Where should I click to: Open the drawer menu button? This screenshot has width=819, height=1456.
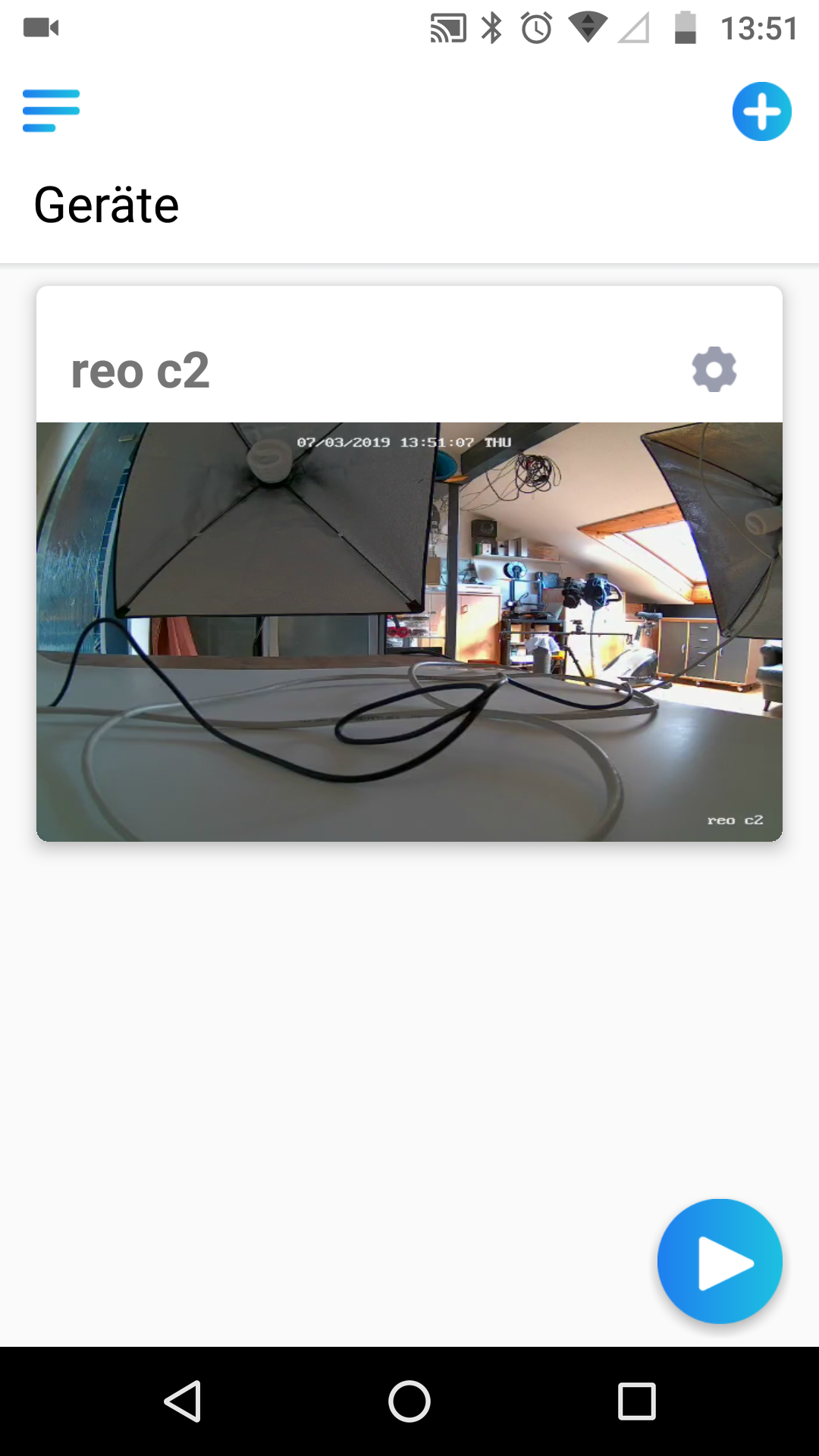point(51,111)
